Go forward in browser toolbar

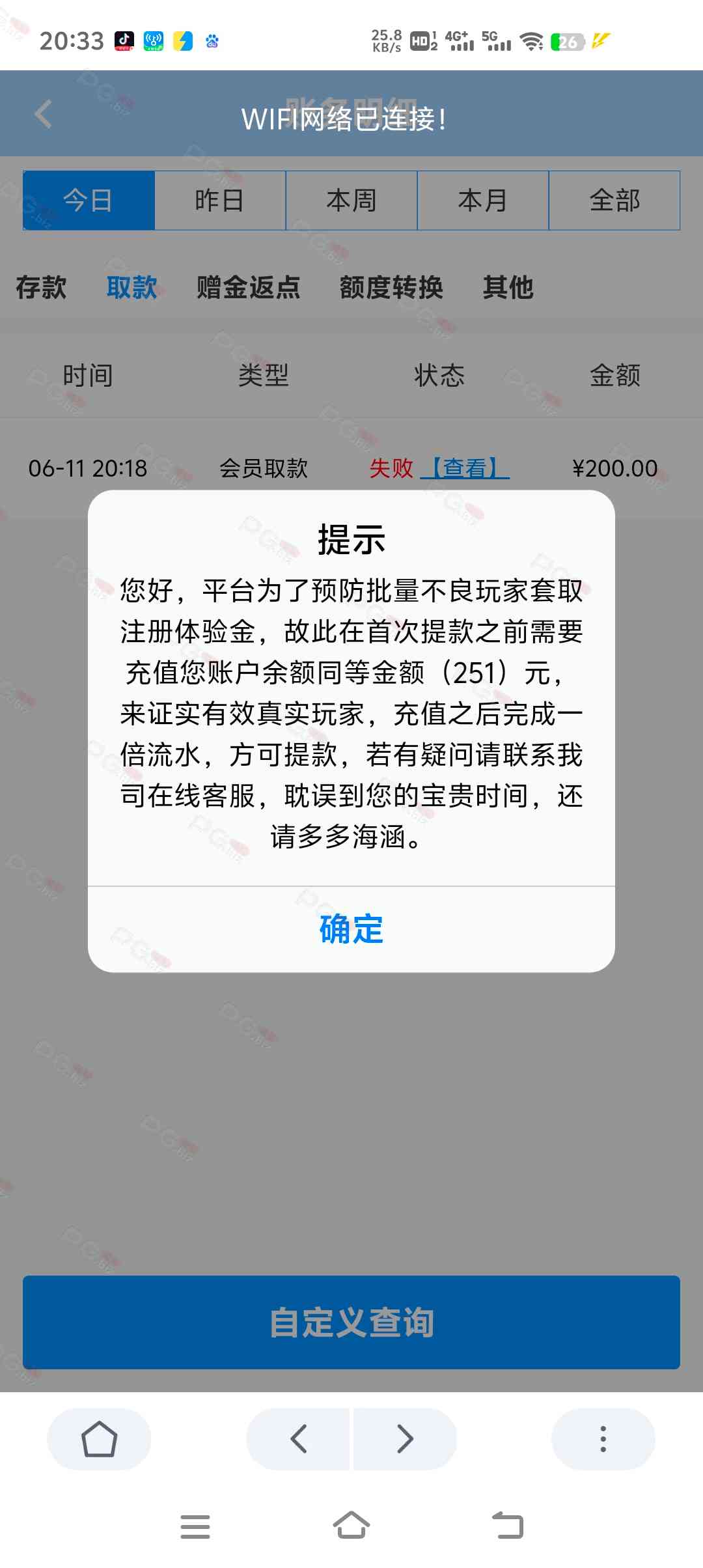tap(405, 1439)
